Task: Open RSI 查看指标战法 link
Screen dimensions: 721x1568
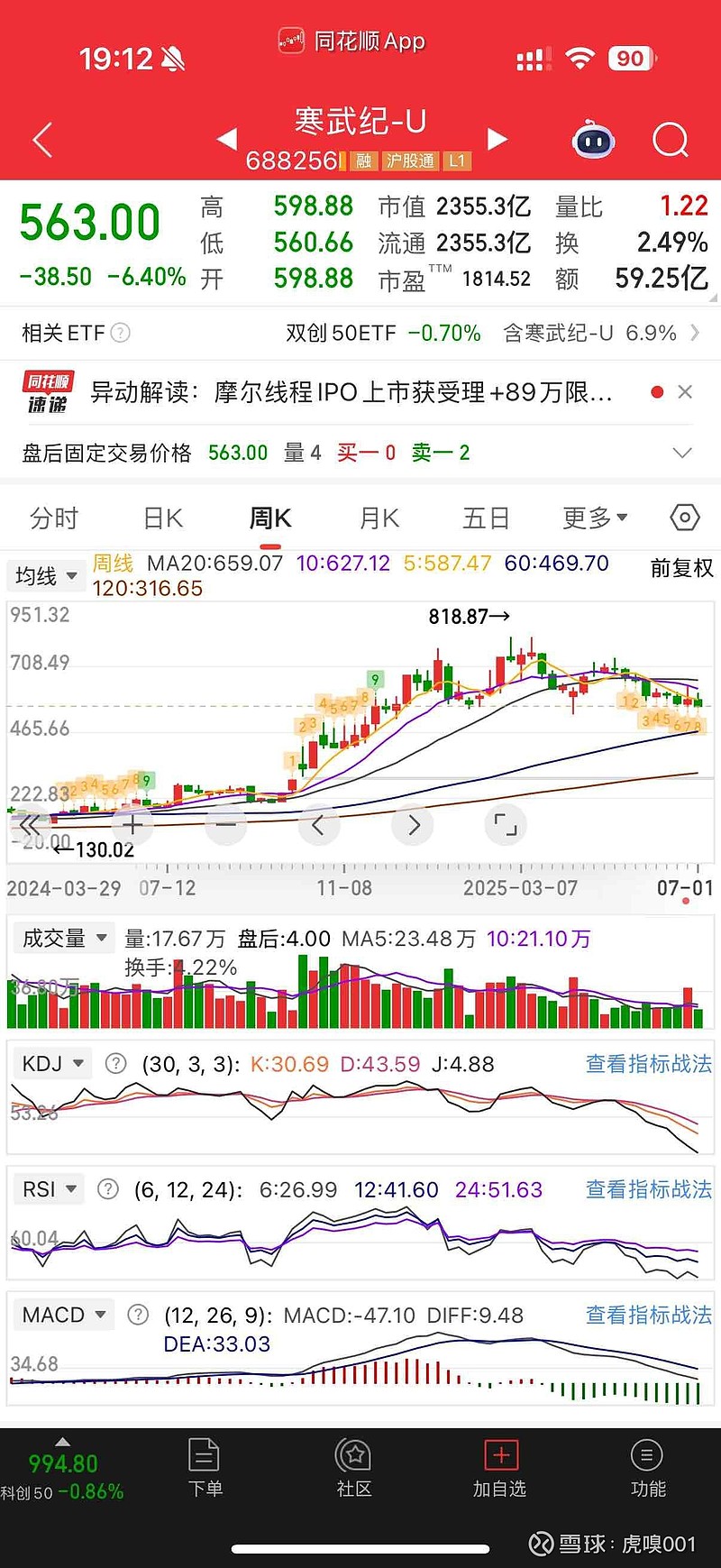Action: tap(647, 1189)
